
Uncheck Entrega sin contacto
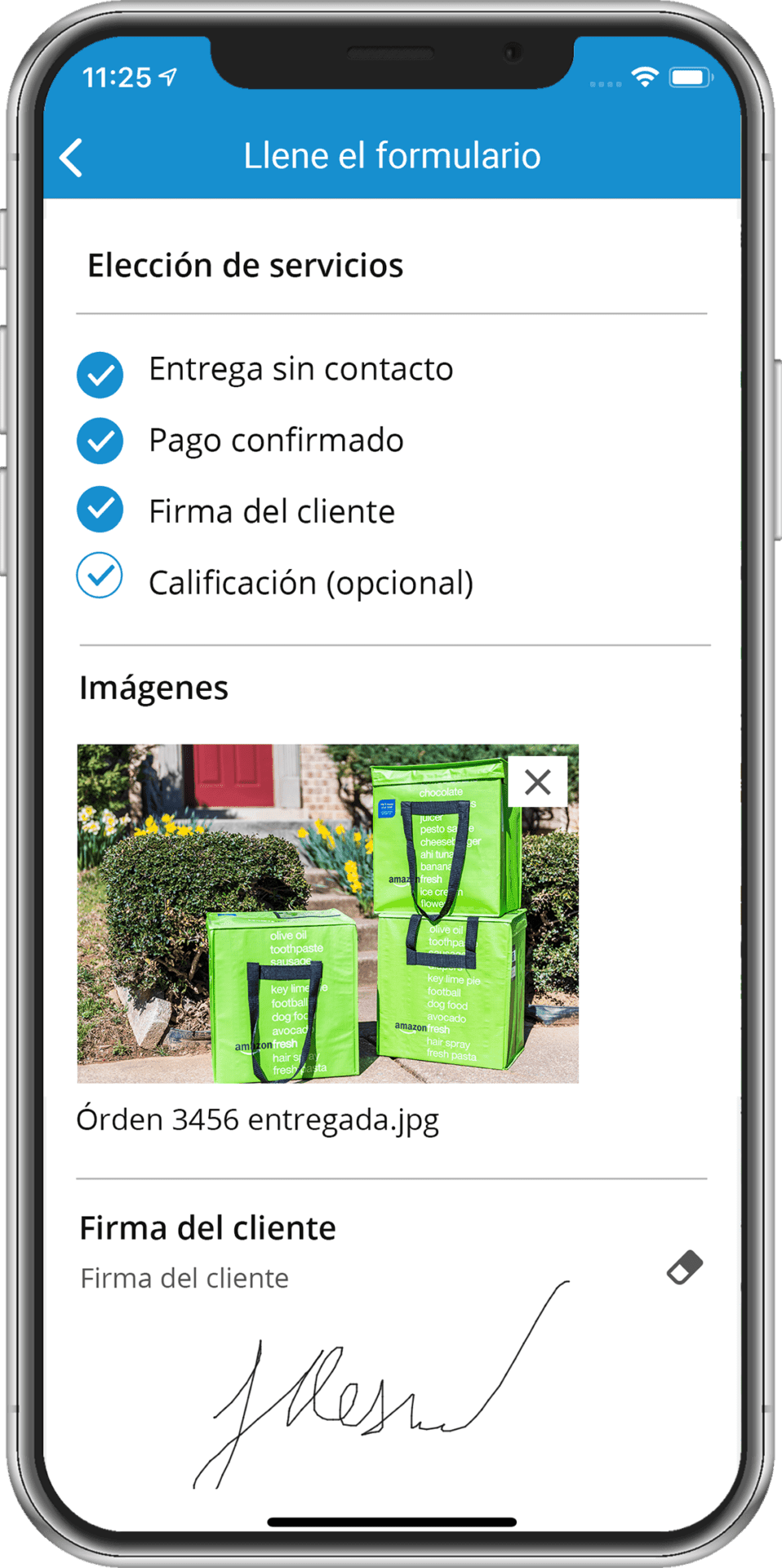point(100,375)
